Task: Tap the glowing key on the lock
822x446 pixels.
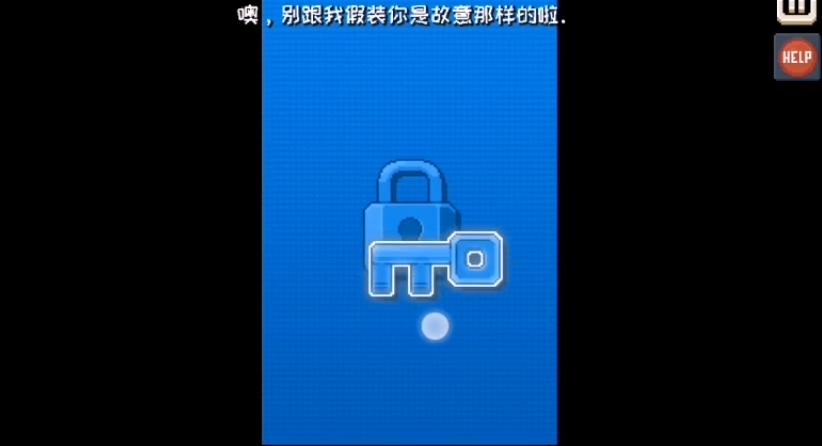Action: click(x=436, y=264)
